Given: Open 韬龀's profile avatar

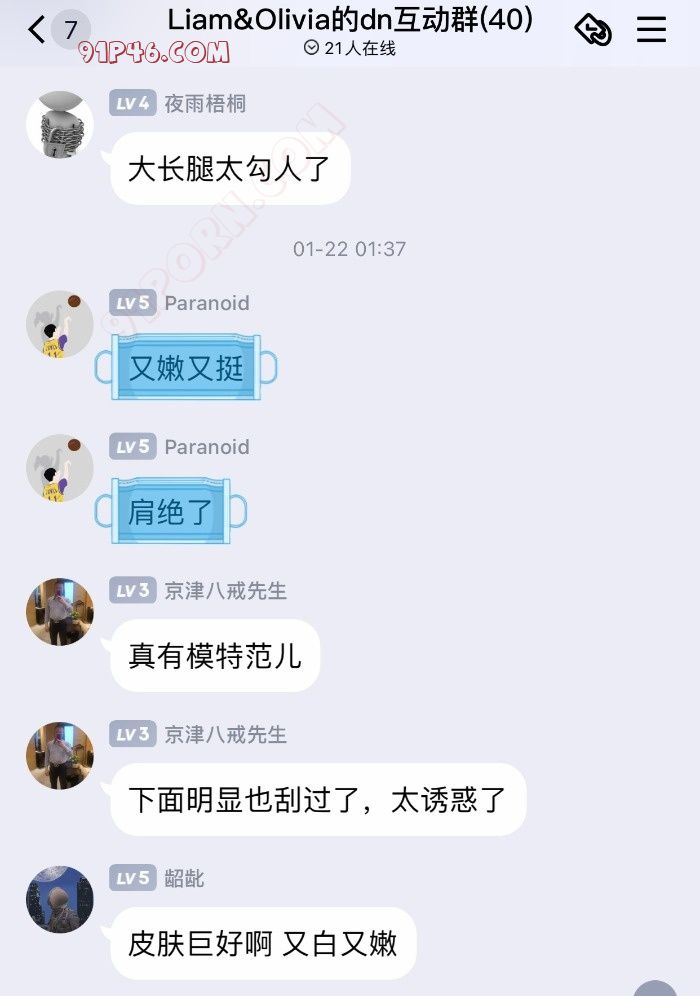Looking at the screenshot, I should [x=60, y=899].
